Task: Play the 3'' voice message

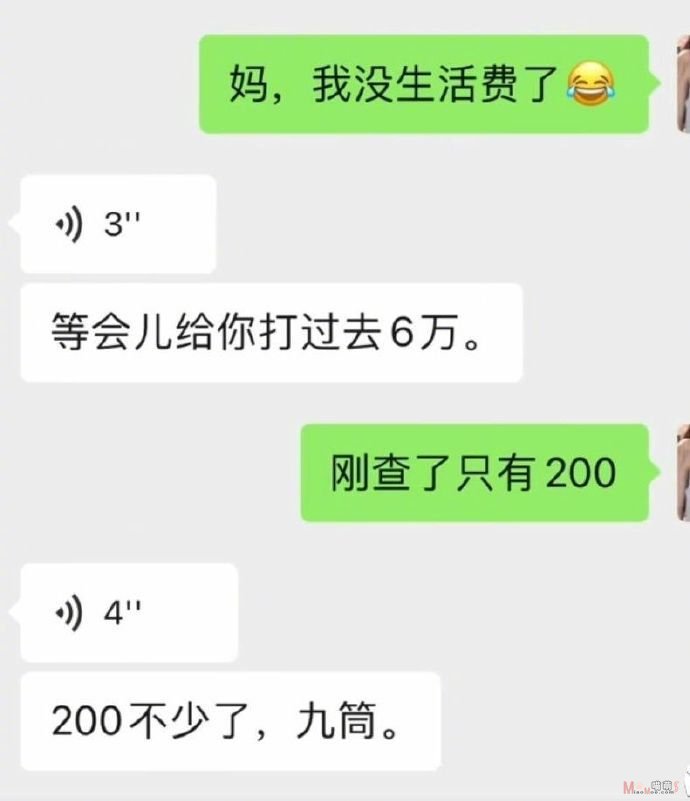Action: point(117,225)
